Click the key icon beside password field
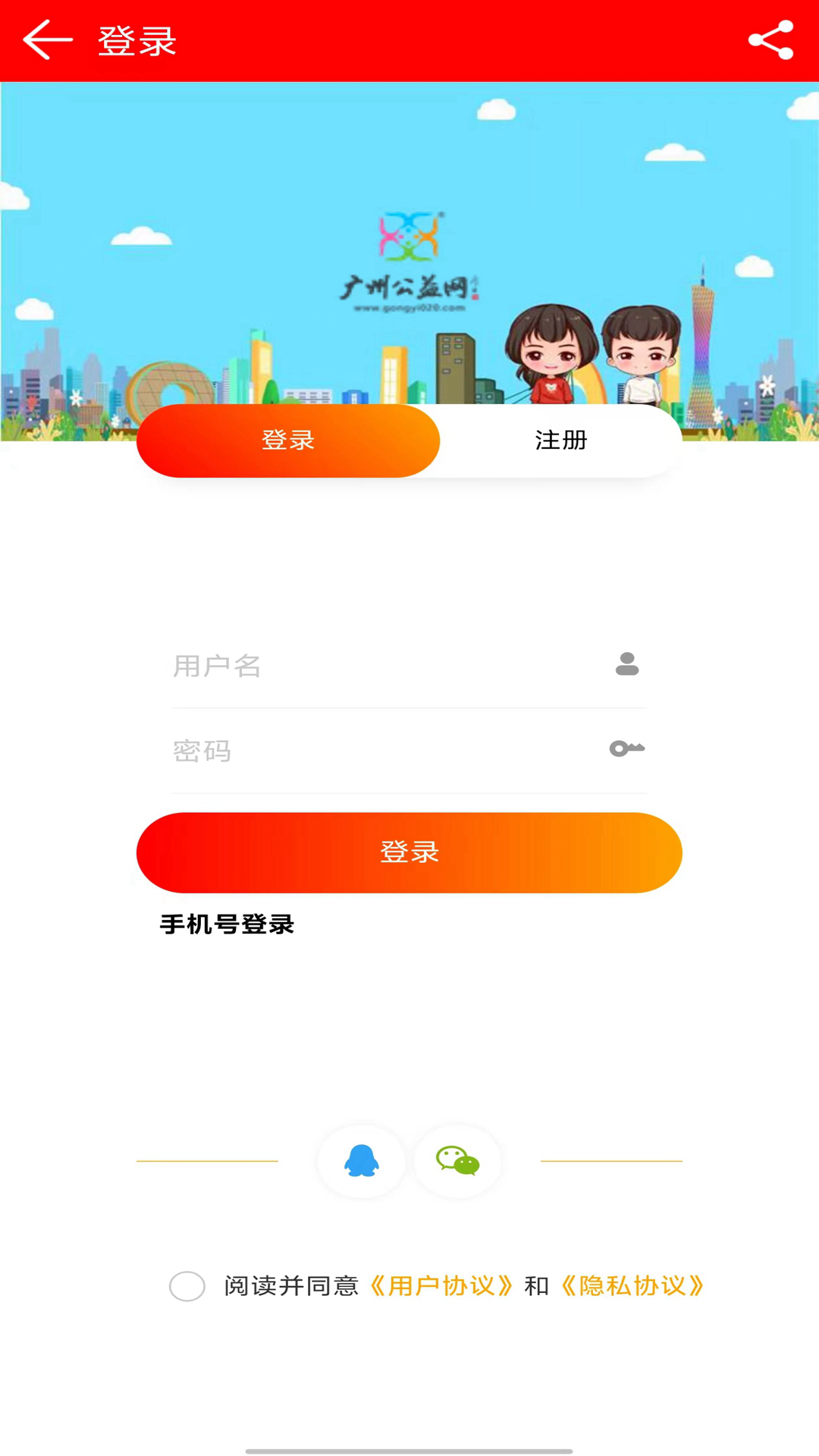 click(626, 749)
